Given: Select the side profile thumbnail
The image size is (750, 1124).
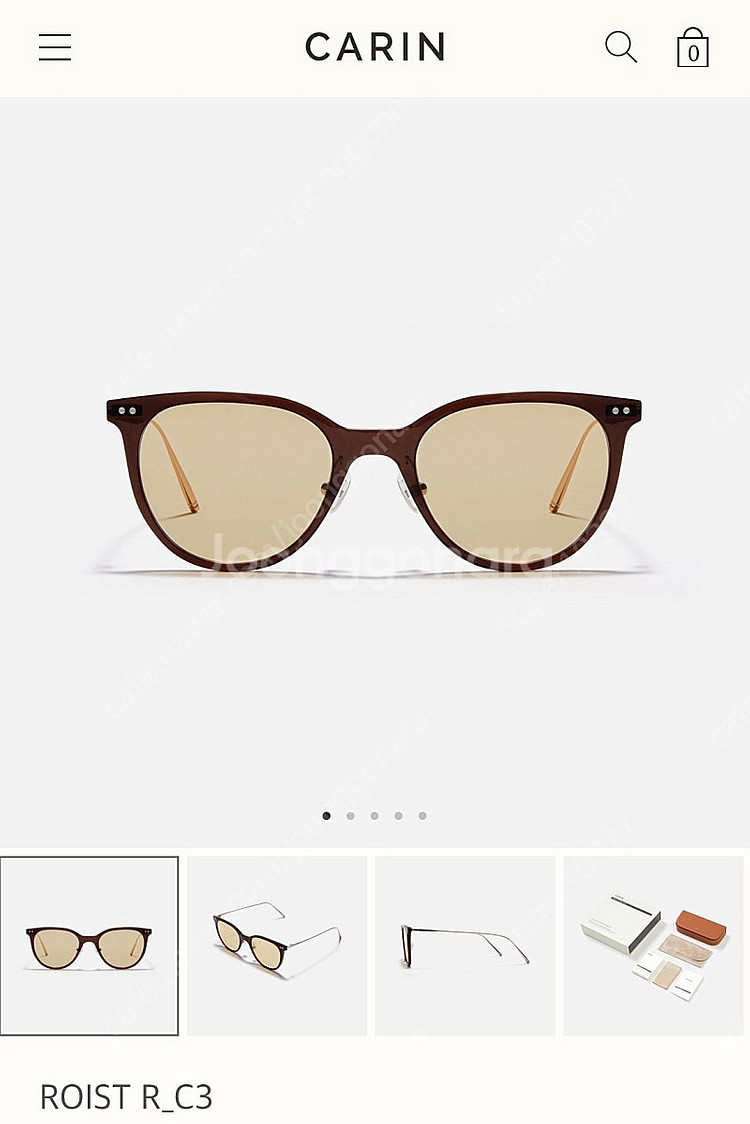Looking at the screenshot, I should click(x=465, y=945).
